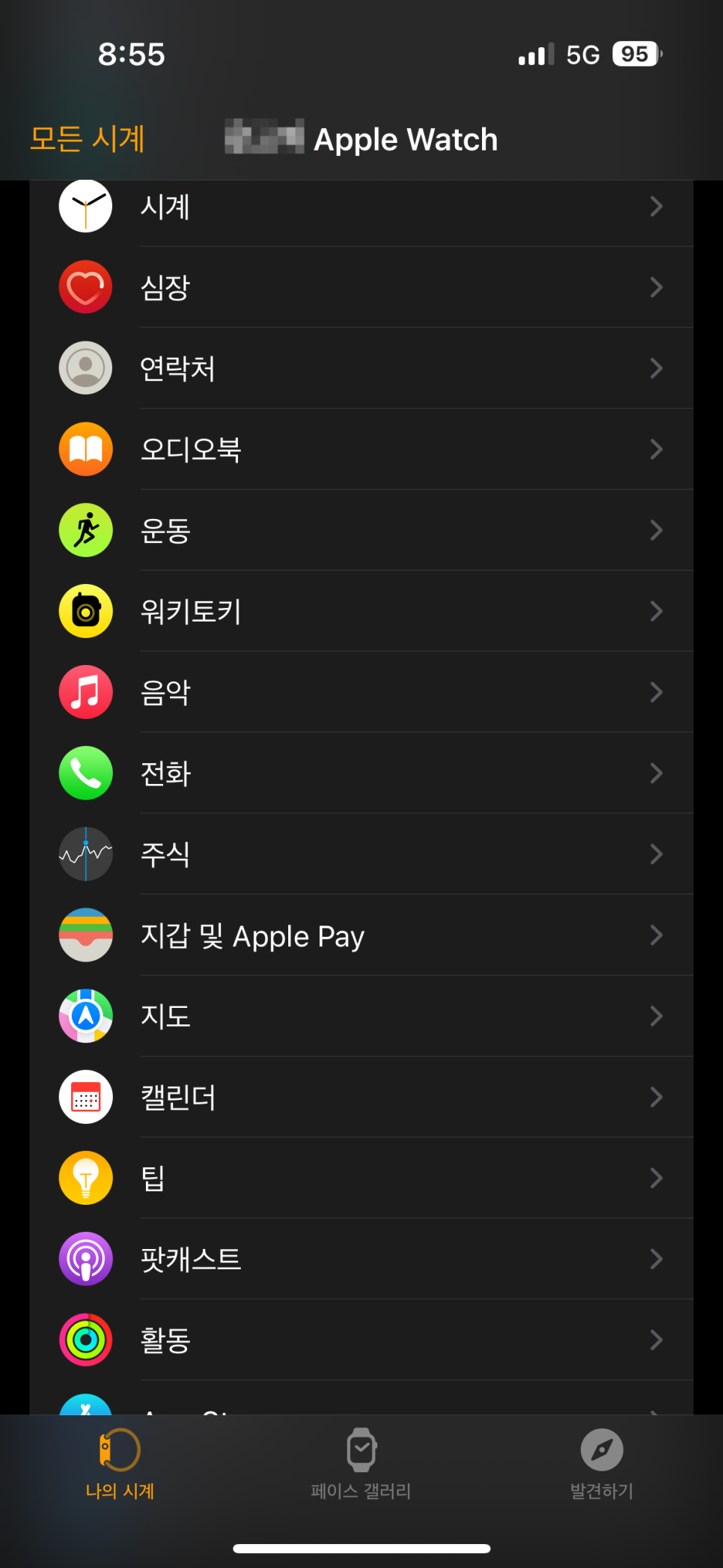Go back to 모든 시계
723x1568 pixels.
88,139
